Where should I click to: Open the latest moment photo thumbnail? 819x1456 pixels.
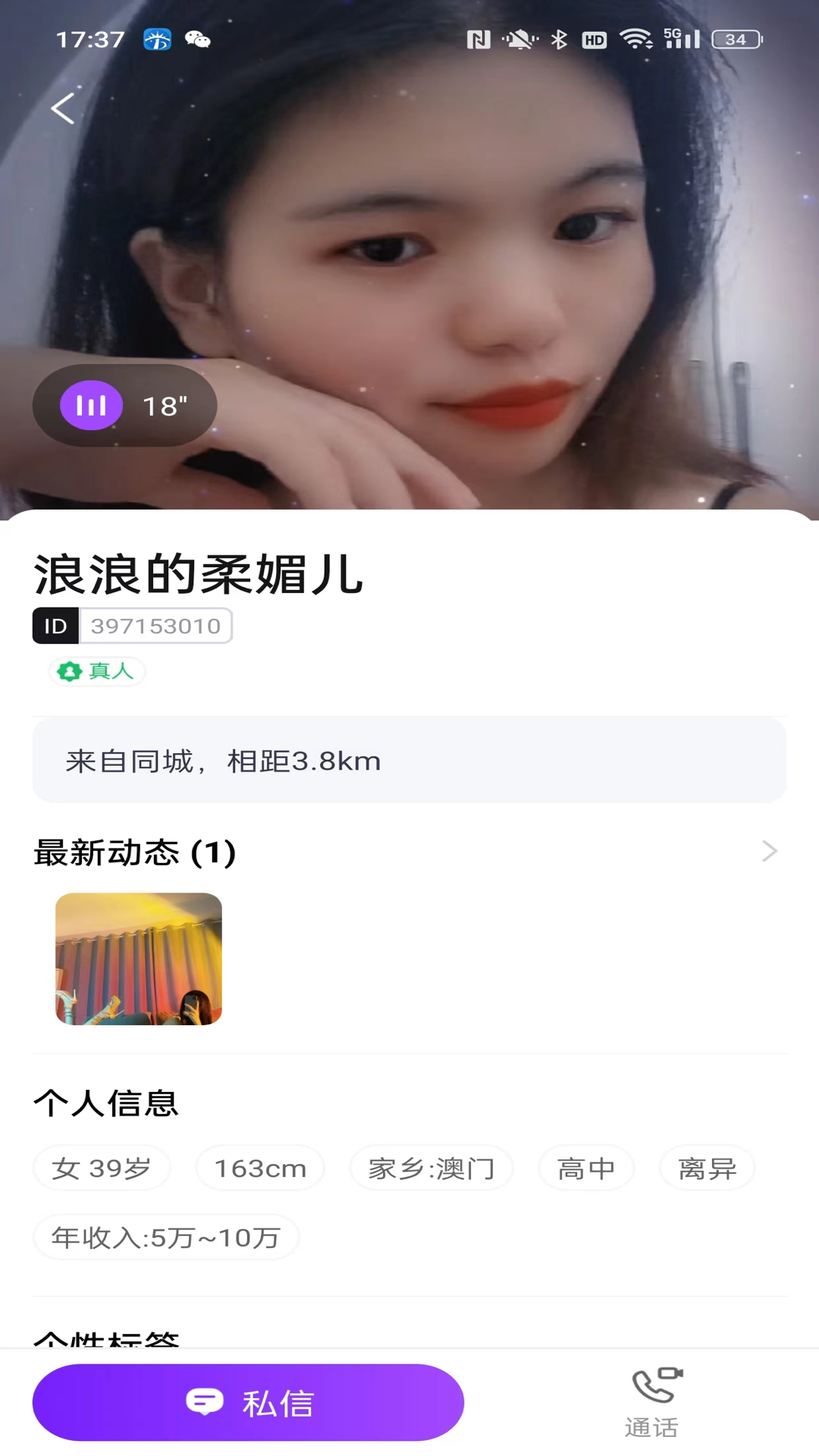[x=139, y=959]
